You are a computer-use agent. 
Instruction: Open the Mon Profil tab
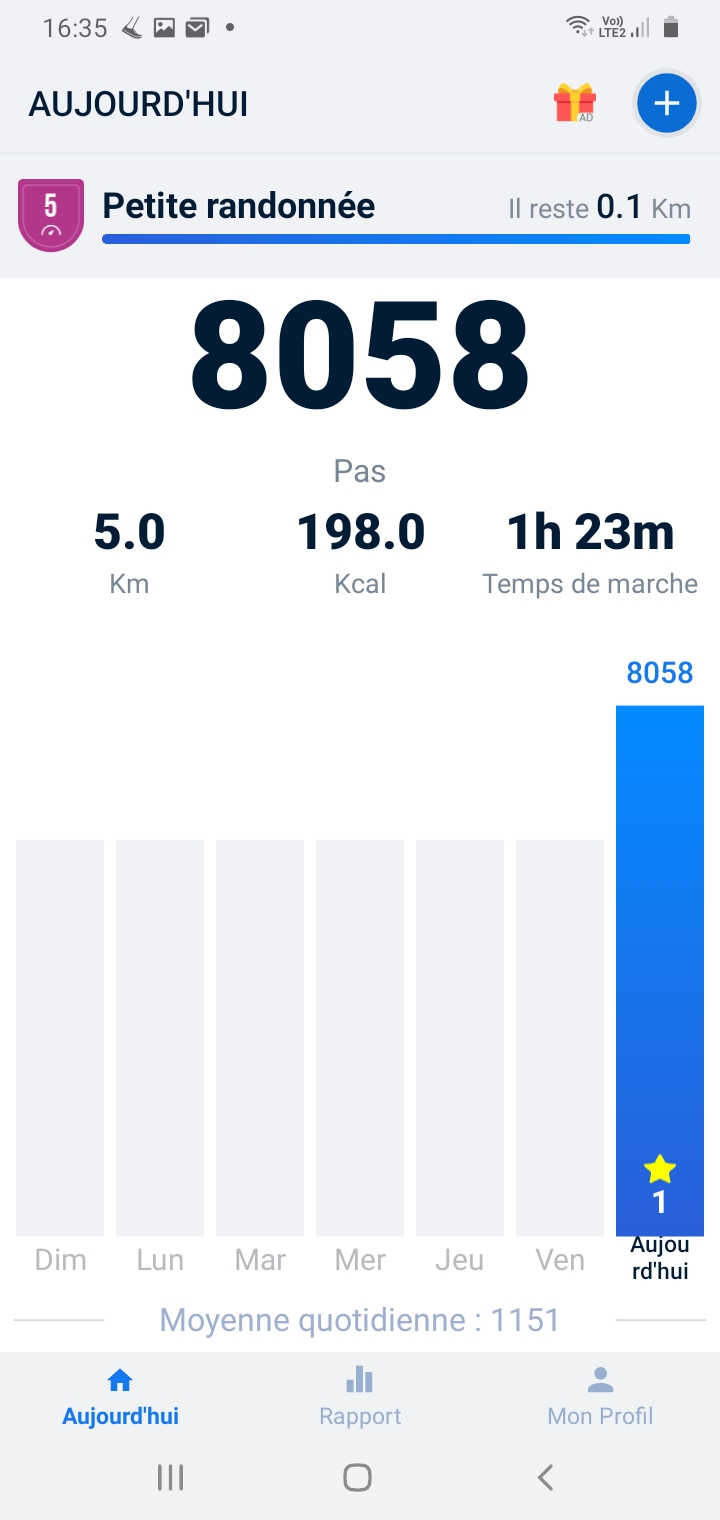click(600, 1397)
